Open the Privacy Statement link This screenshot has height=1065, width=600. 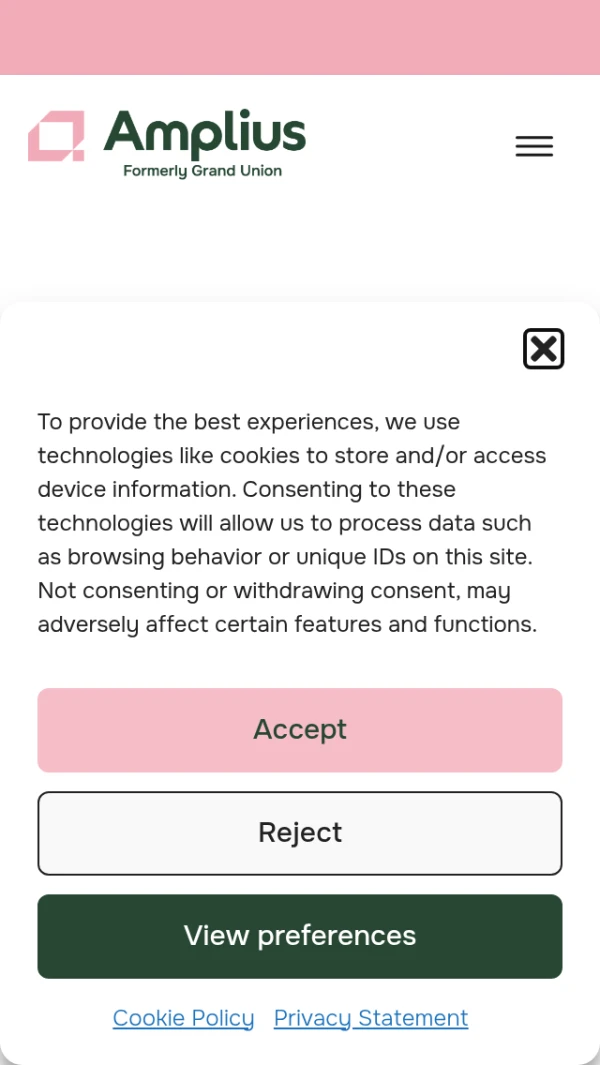pos(371,1018)
